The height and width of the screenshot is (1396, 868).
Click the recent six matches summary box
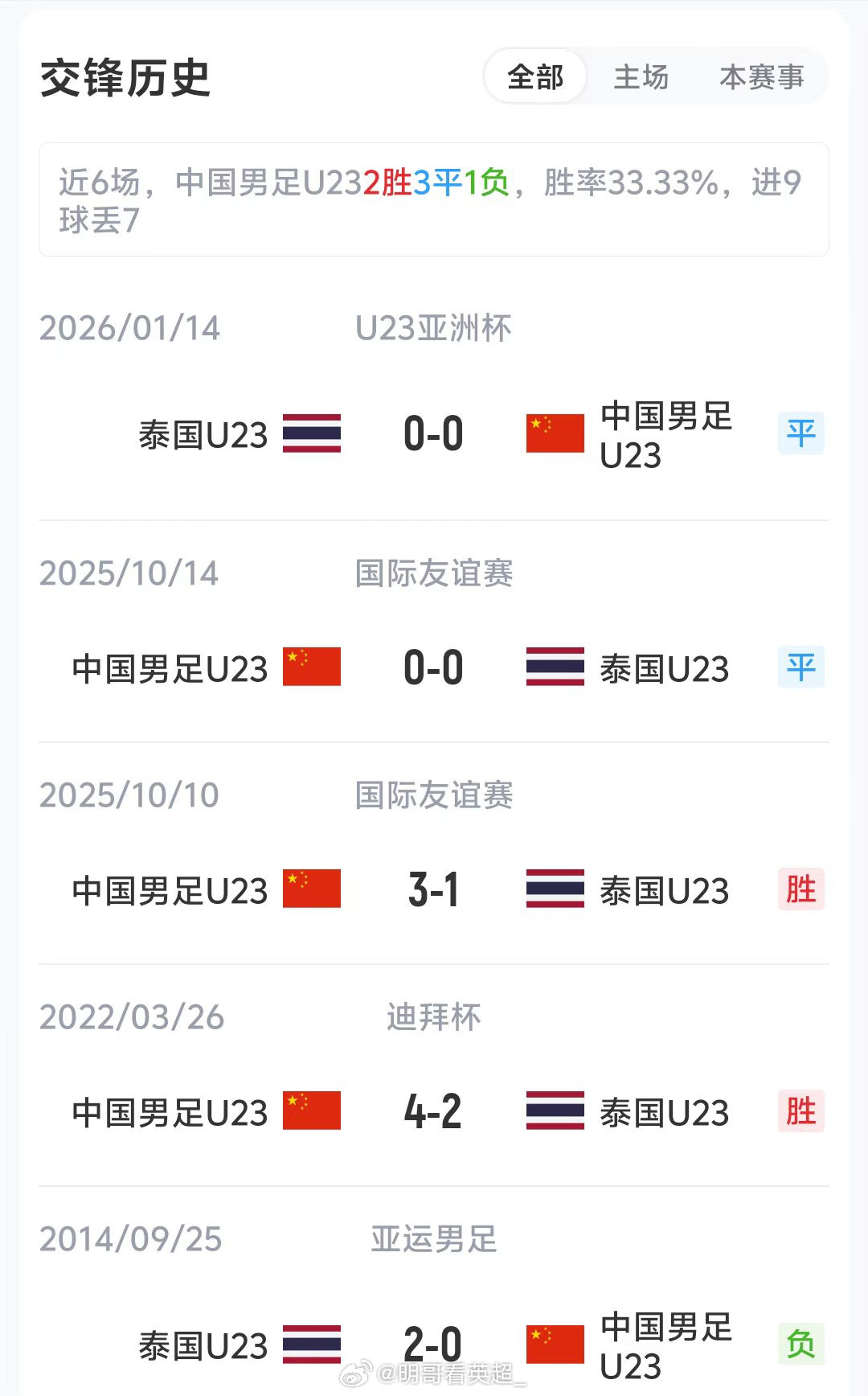point(434,197)
